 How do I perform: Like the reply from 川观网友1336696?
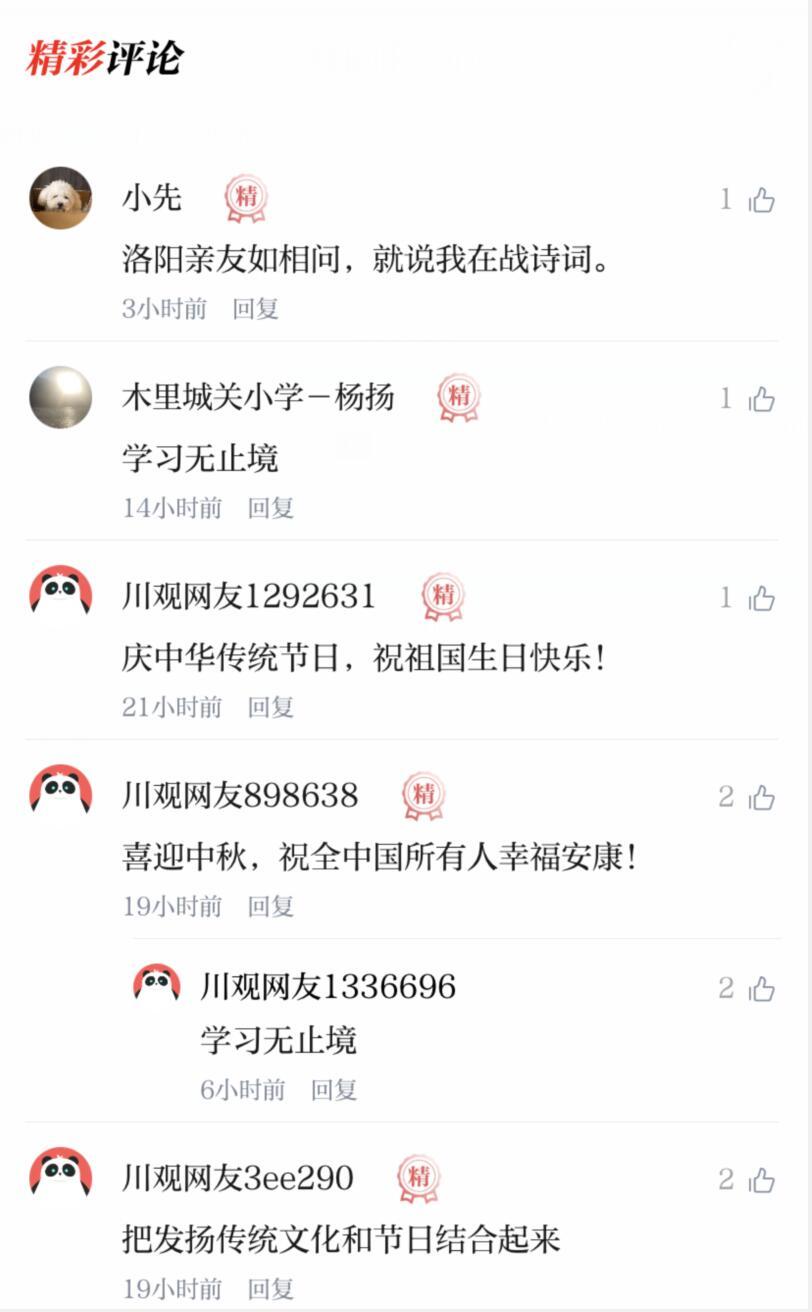coord(762,988)
